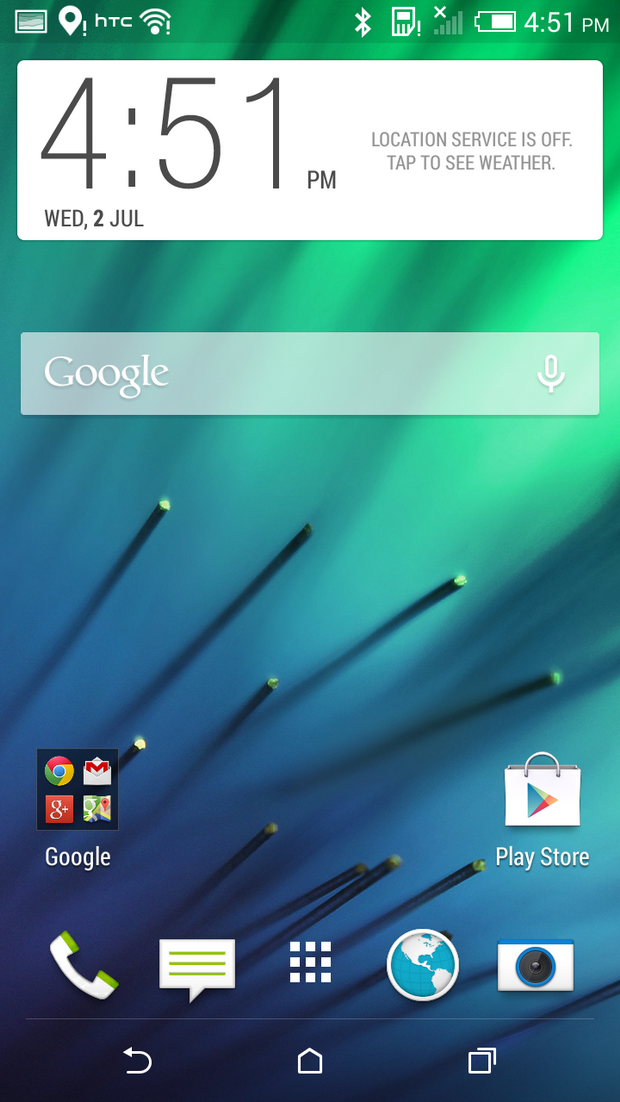Open the Camera app
This screenshot has width=620, height=1102.
pos(536,965)
